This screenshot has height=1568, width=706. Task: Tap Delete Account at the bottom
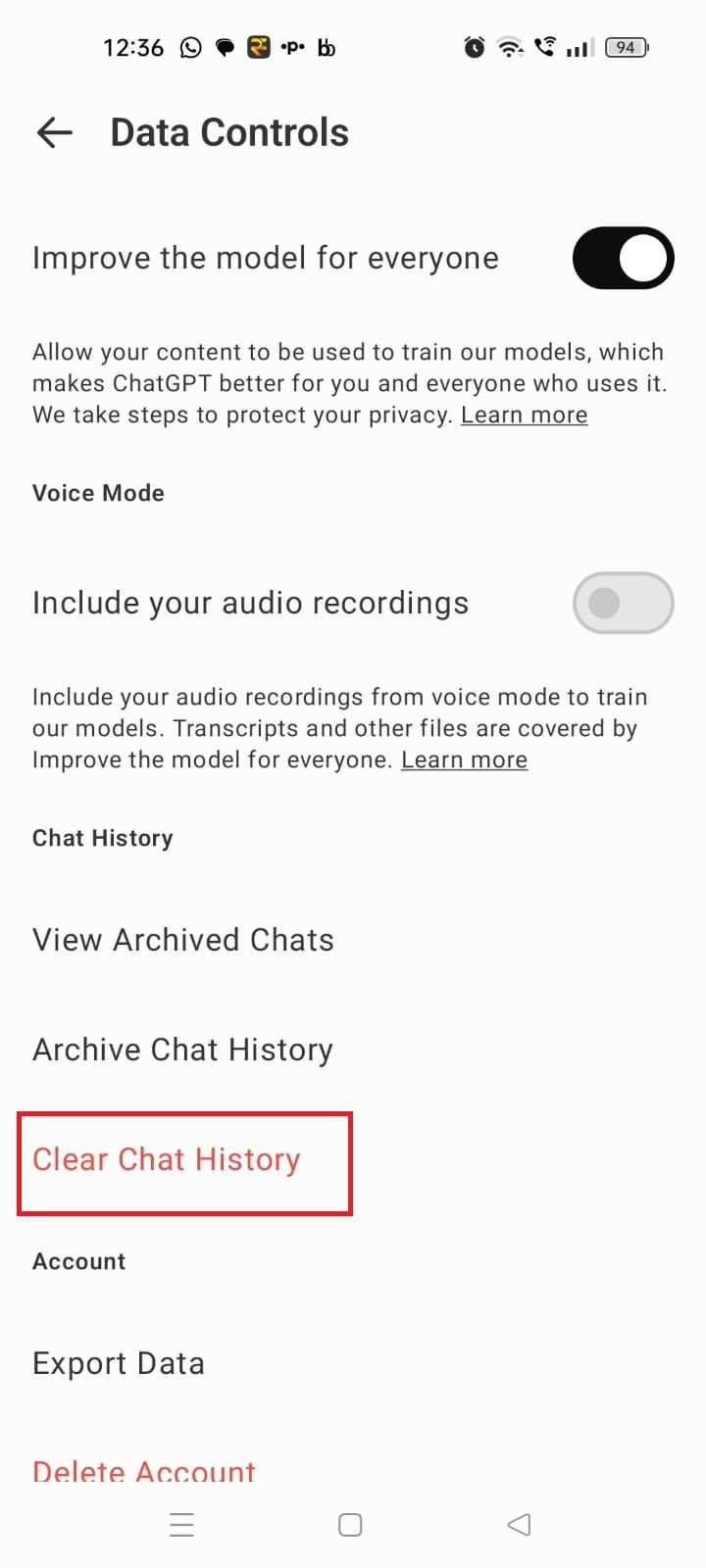tap(143, 1468)
